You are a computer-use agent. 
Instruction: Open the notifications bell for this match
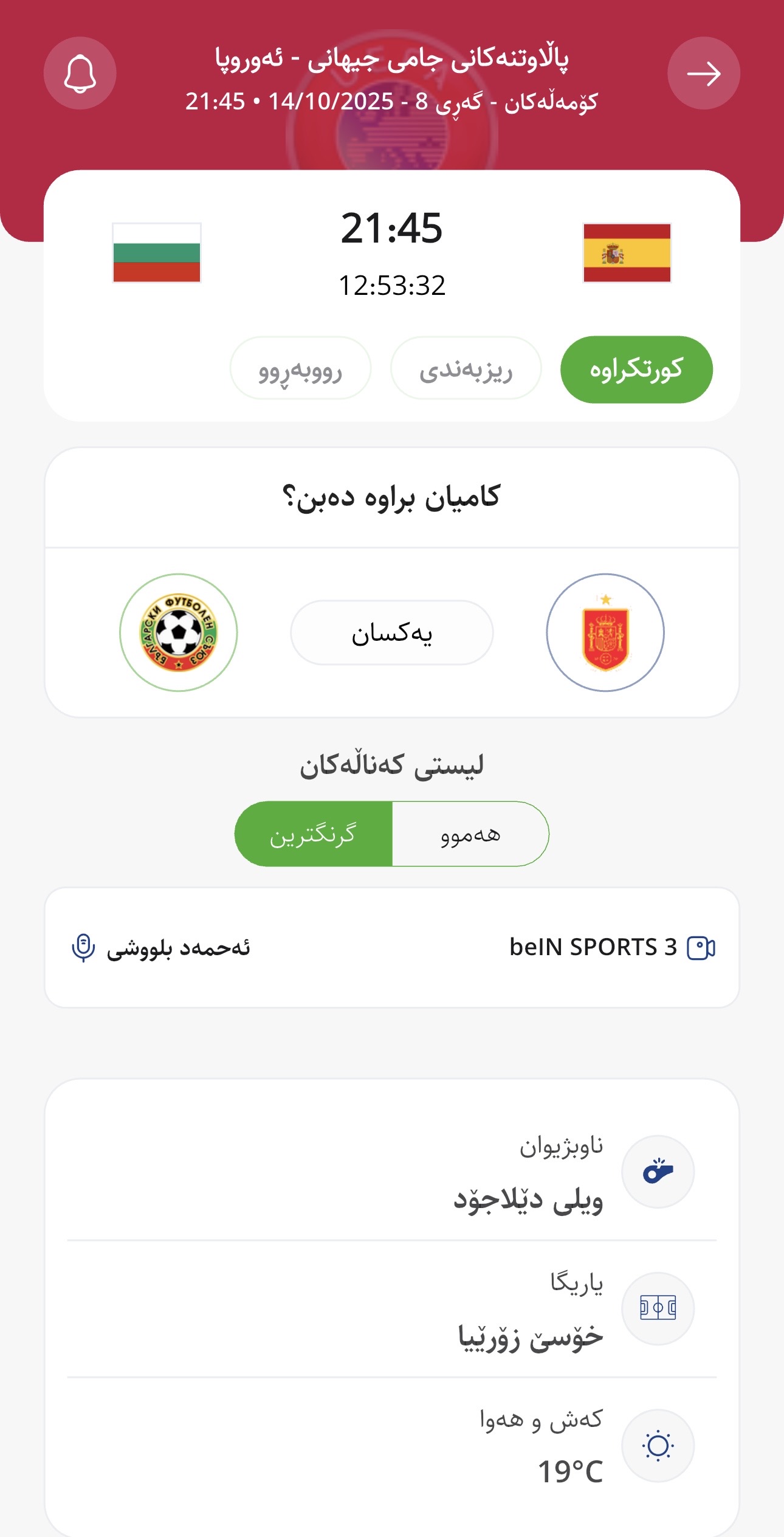point(80,74)
